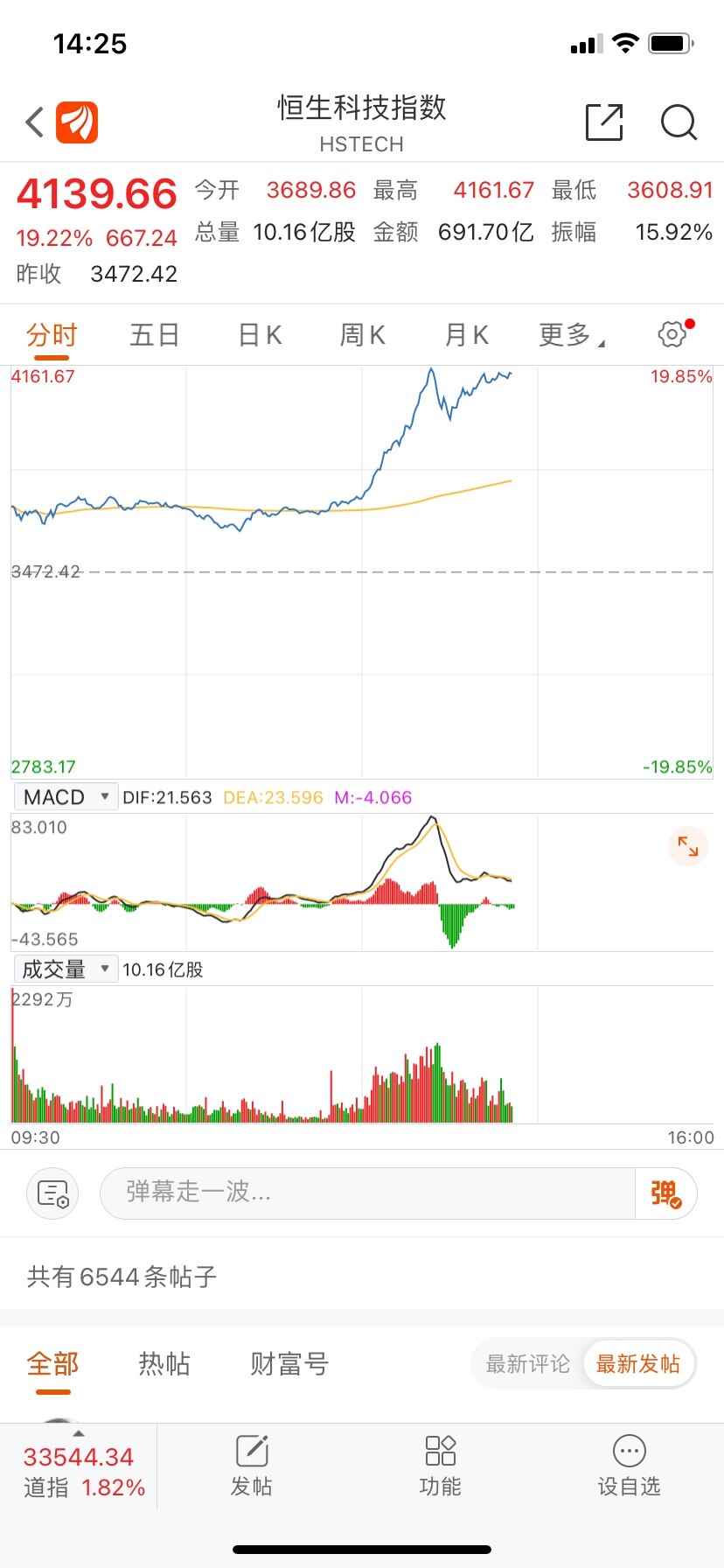Go back using the left arrow

[x=35, y=122]
